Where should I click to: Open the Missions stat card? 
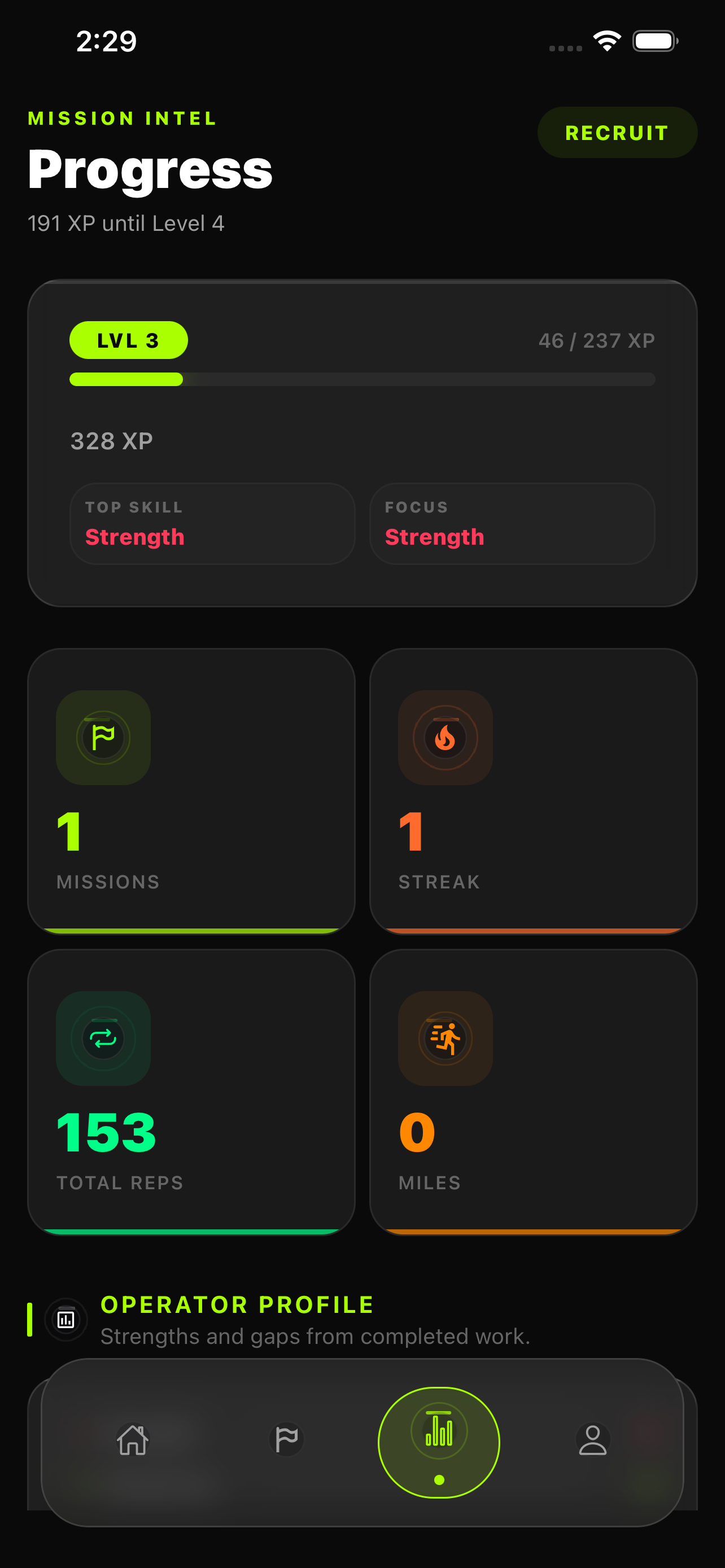coord(191,791)
